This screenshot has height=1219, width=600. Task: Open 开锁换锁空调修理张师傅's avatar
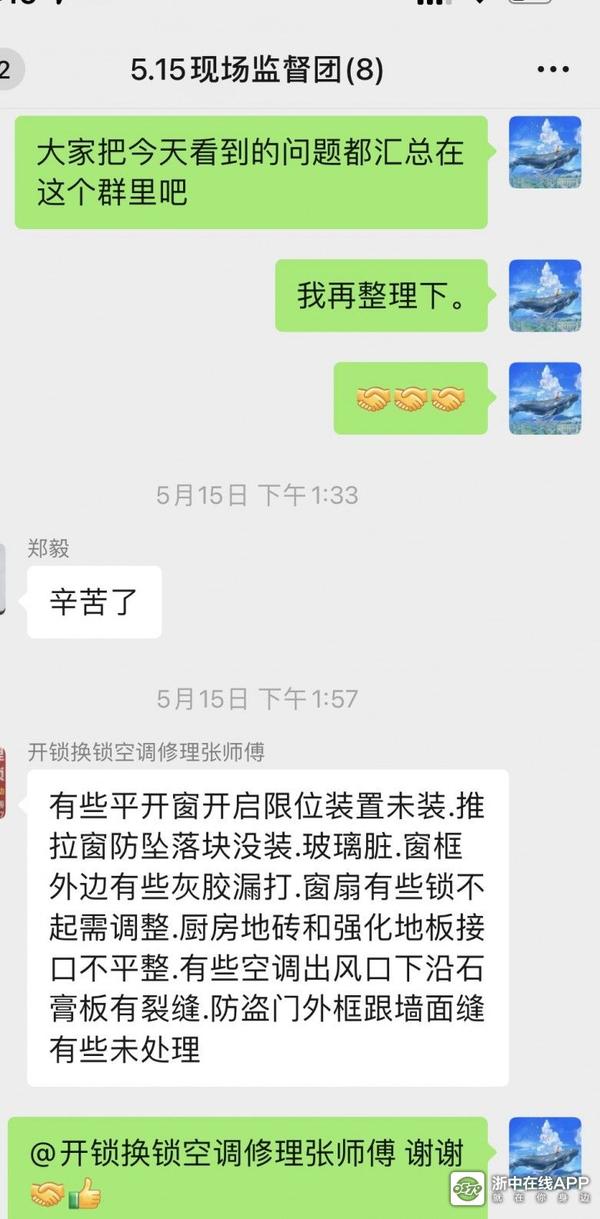[3, 782]
